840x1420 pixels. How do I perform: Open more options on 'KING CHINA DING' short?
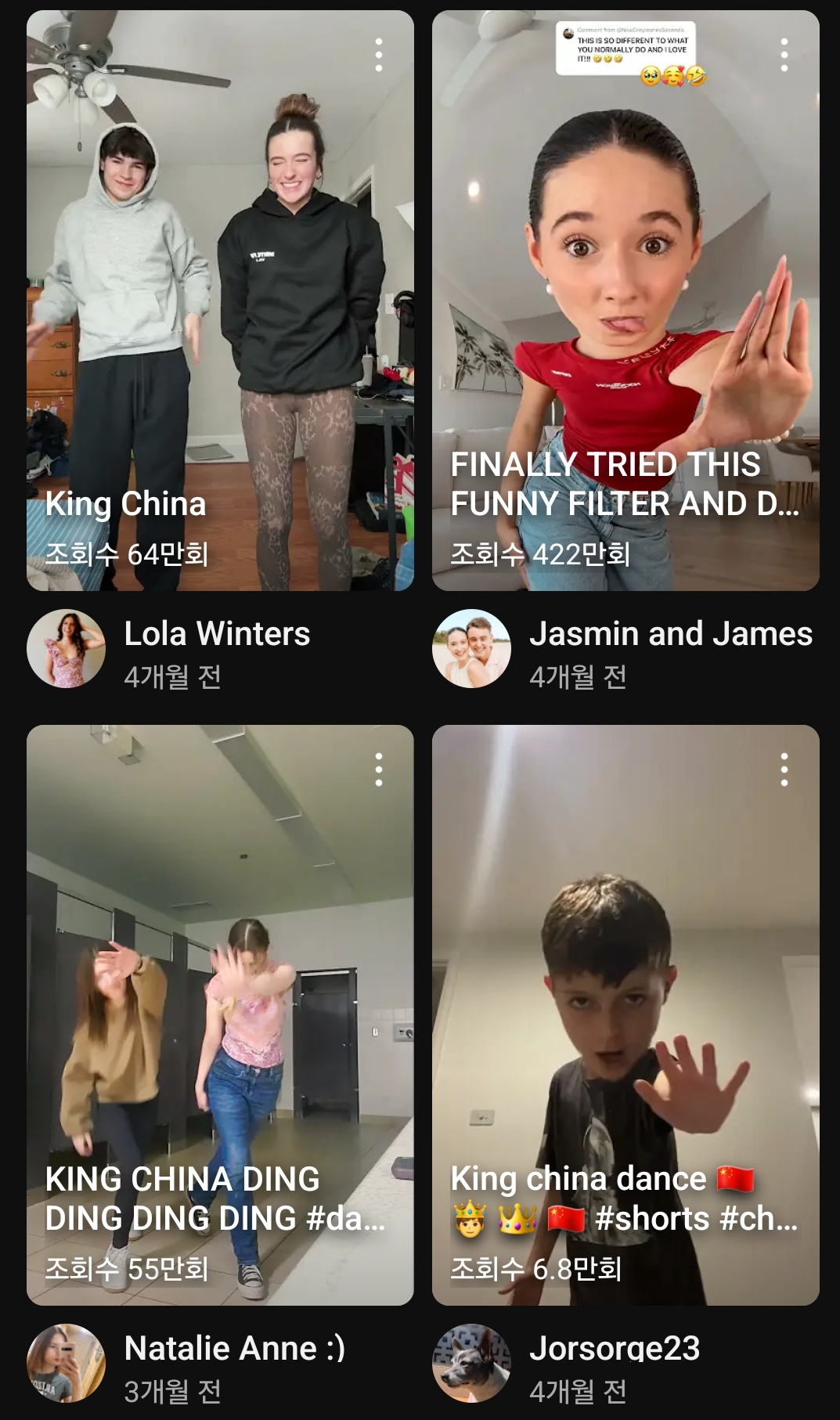[379, 769]
